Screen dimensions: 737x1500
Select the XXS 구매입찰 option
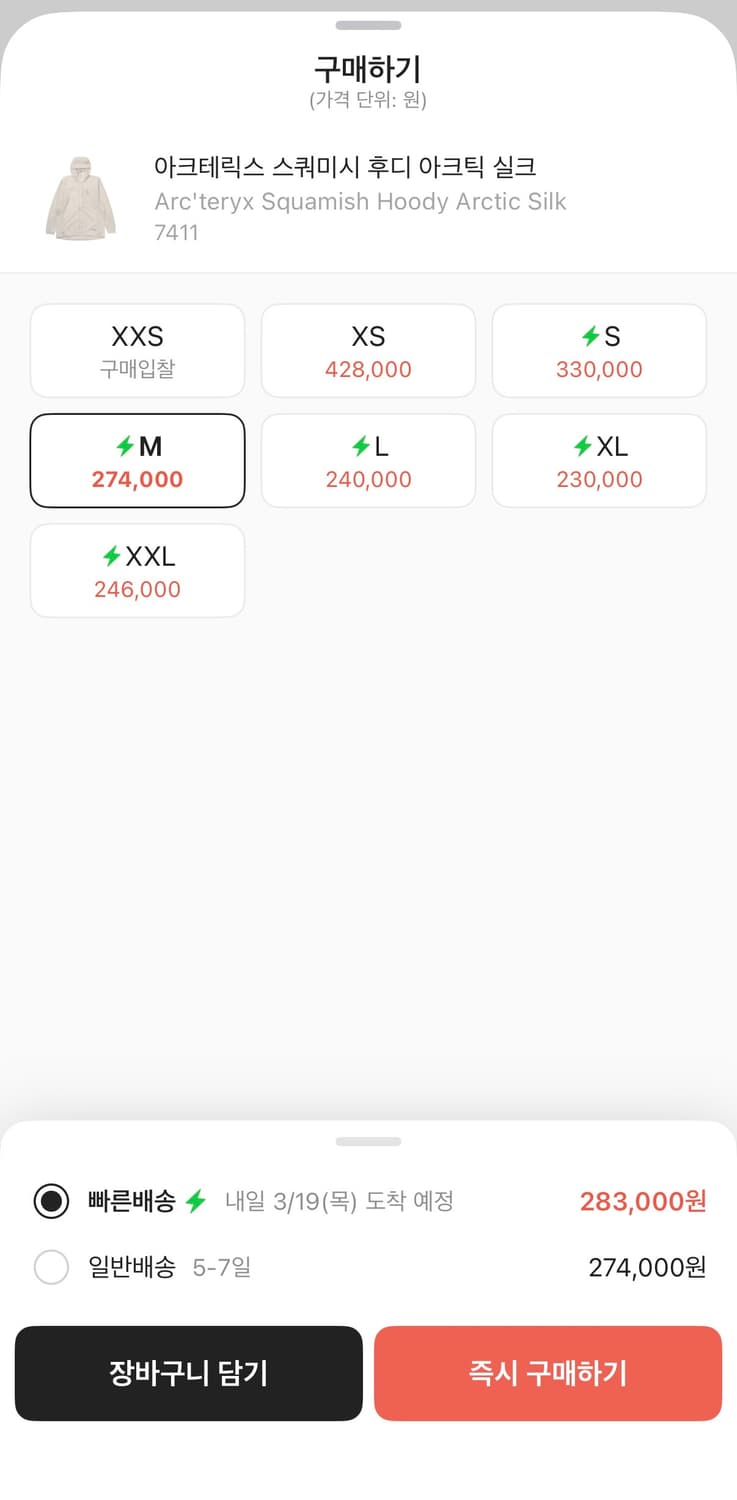coord(137,350)
